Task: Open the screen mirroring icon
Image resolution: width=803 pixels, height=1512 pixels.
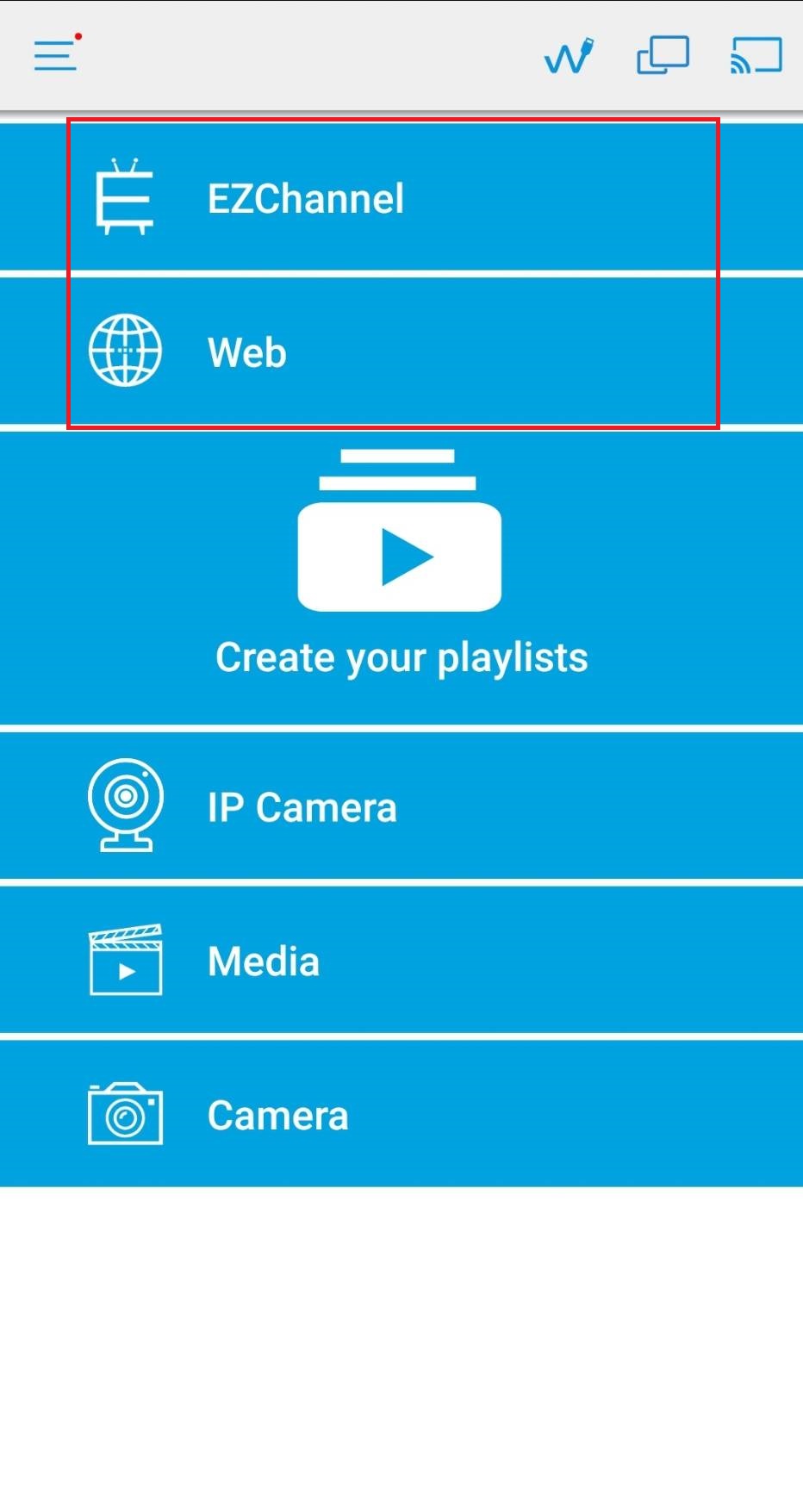Action: 662,55
